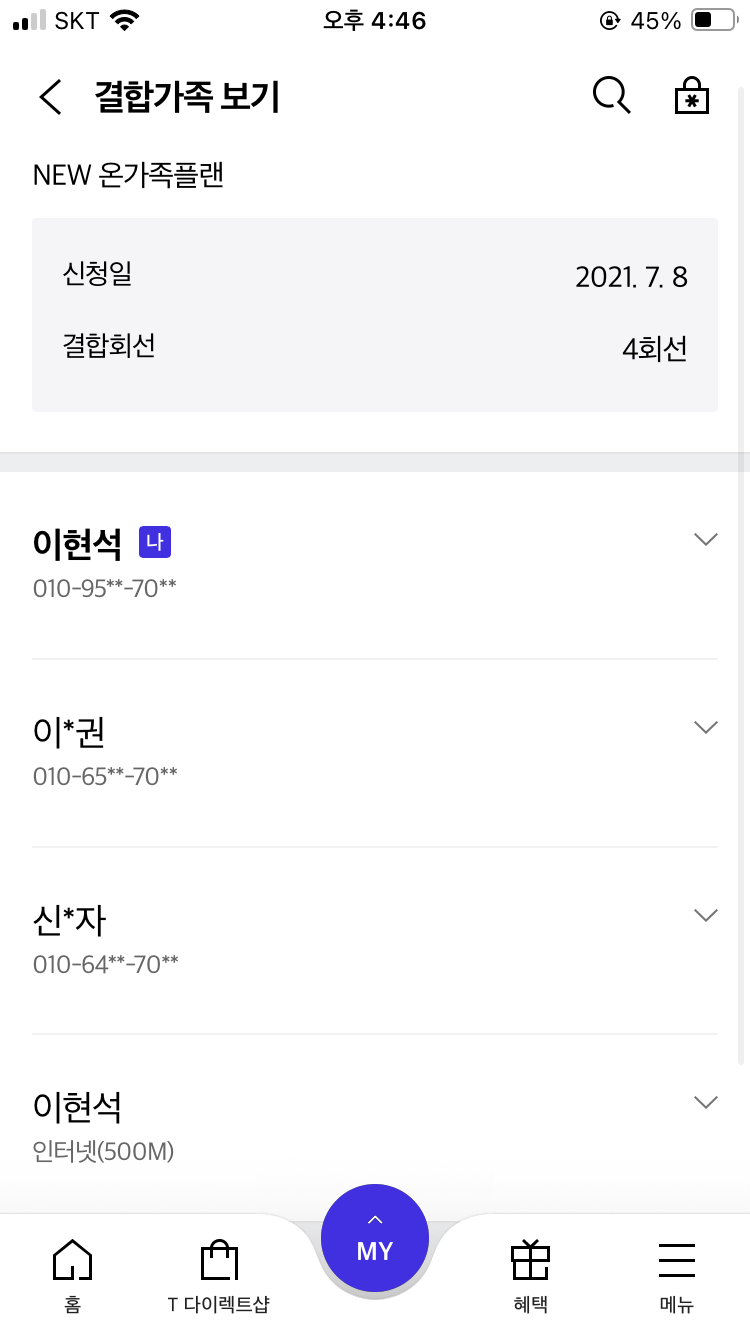Go back from 결합가족 보기
The width and height of the screenshot is (750, 1334).
(50, 98)
